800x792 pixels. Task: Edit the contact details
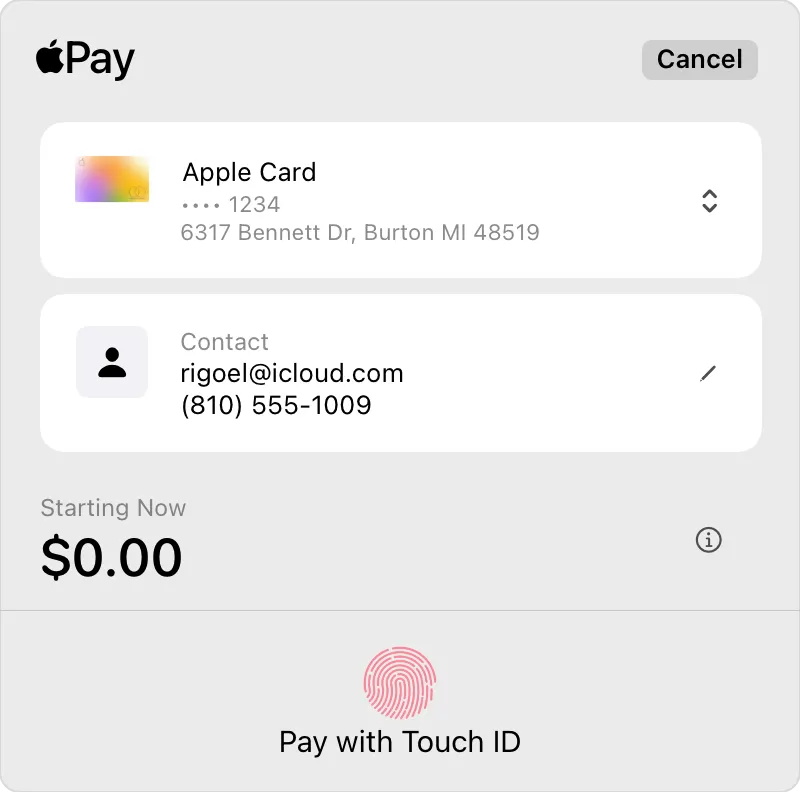point(709,373)
